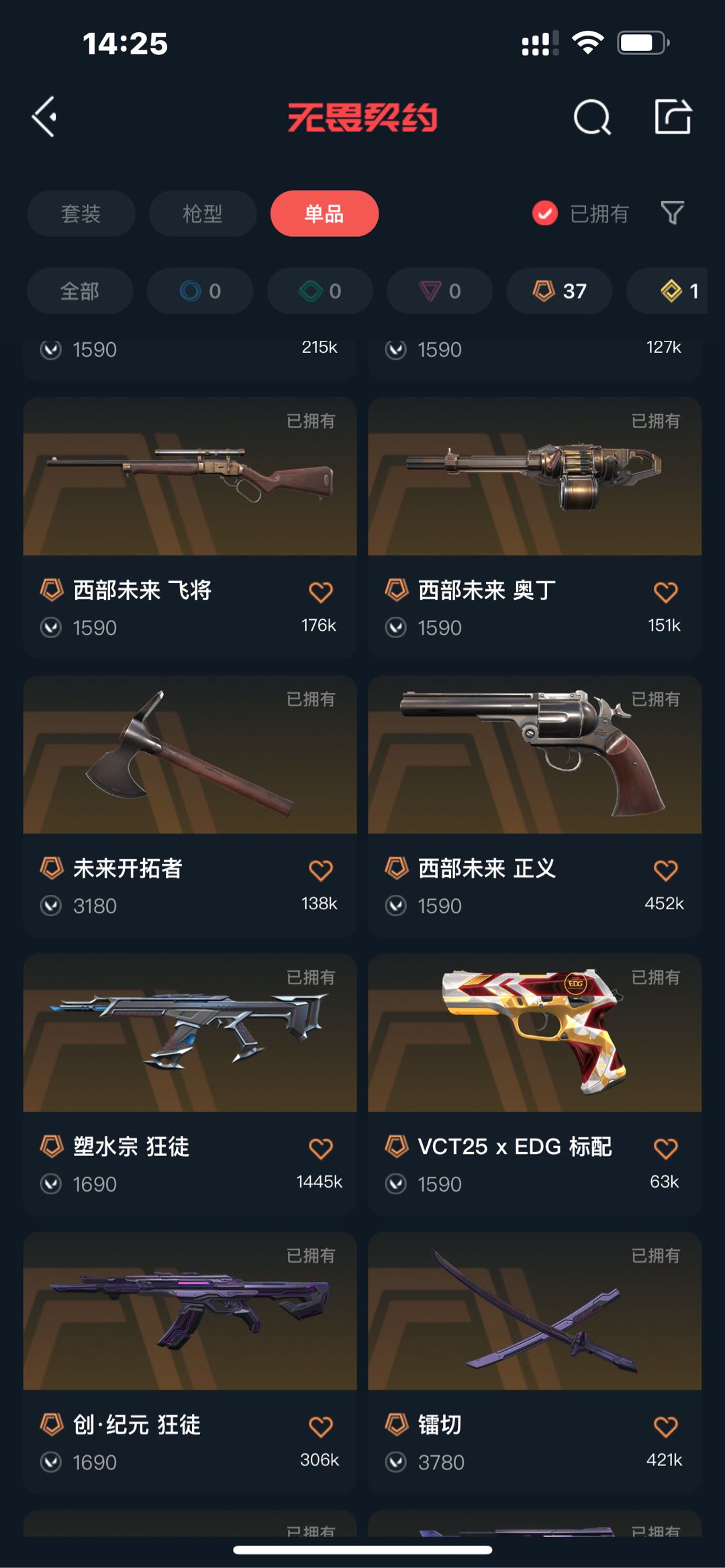Screen dimensions: 725x1568
Task: Uncheck the 已拥有 owned filter
Action: 545,213
